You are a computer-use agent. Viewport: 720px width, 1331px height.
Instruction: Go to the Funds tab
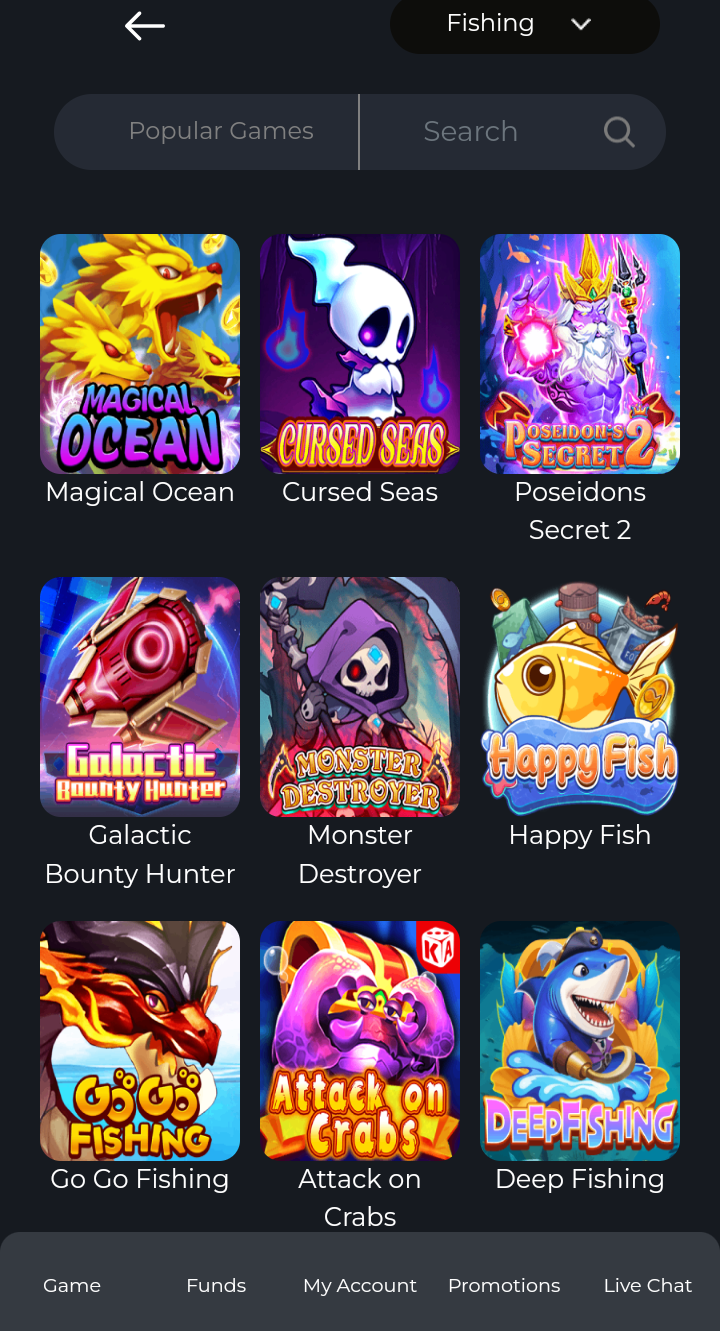click(x=216, y=1286)
